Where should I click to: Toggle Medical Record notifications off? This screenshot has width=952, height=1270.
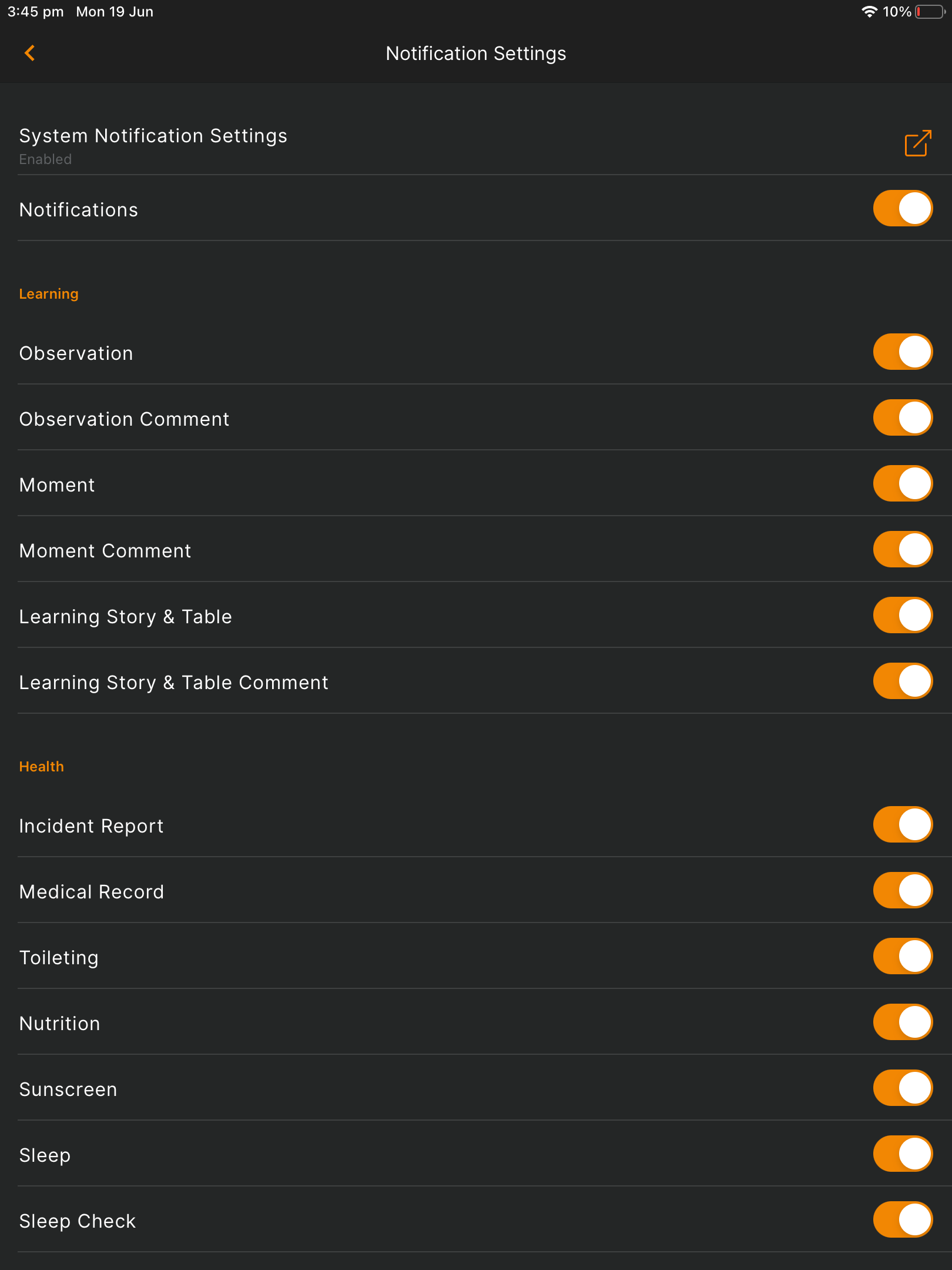click(903, 890)
